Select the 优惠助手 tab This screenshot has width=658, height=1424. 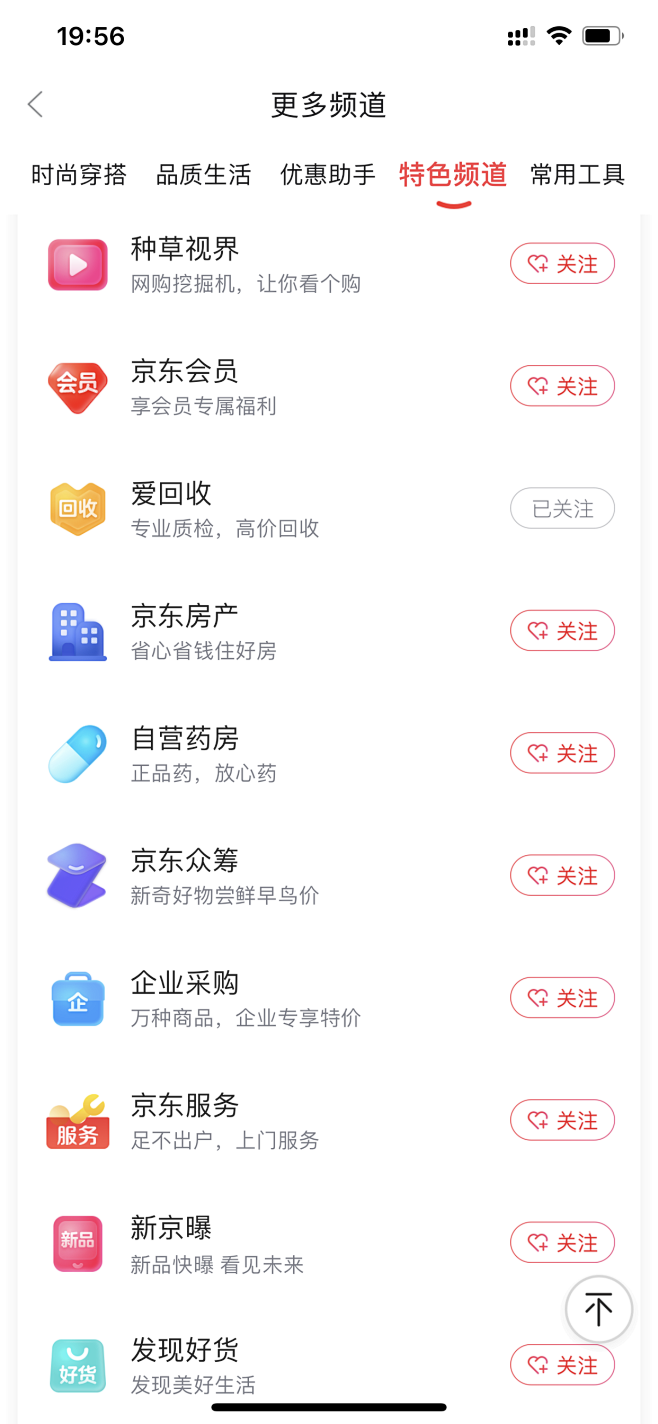point(328,175)
